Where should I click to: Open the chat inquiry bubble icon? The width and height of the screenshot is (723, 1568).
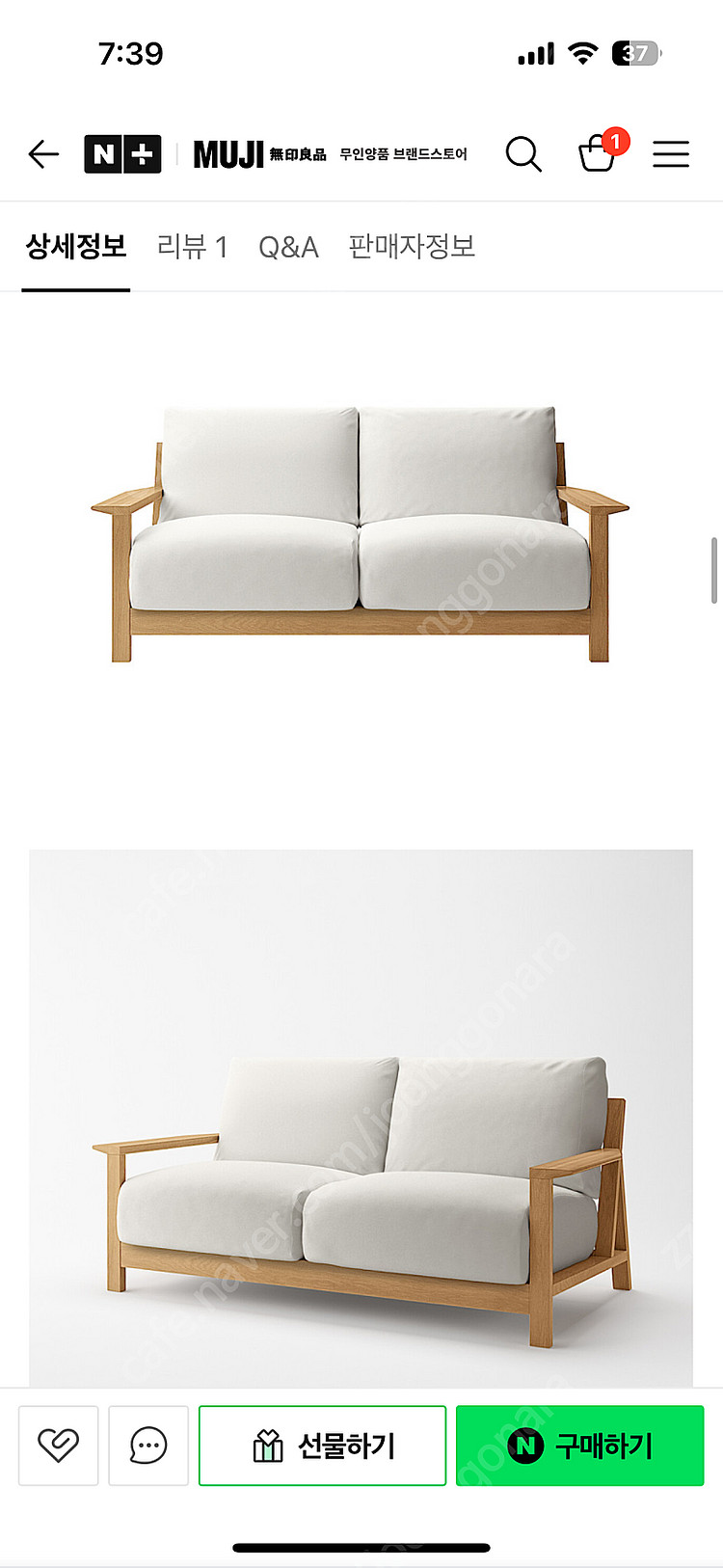[x=148, y=1445]
